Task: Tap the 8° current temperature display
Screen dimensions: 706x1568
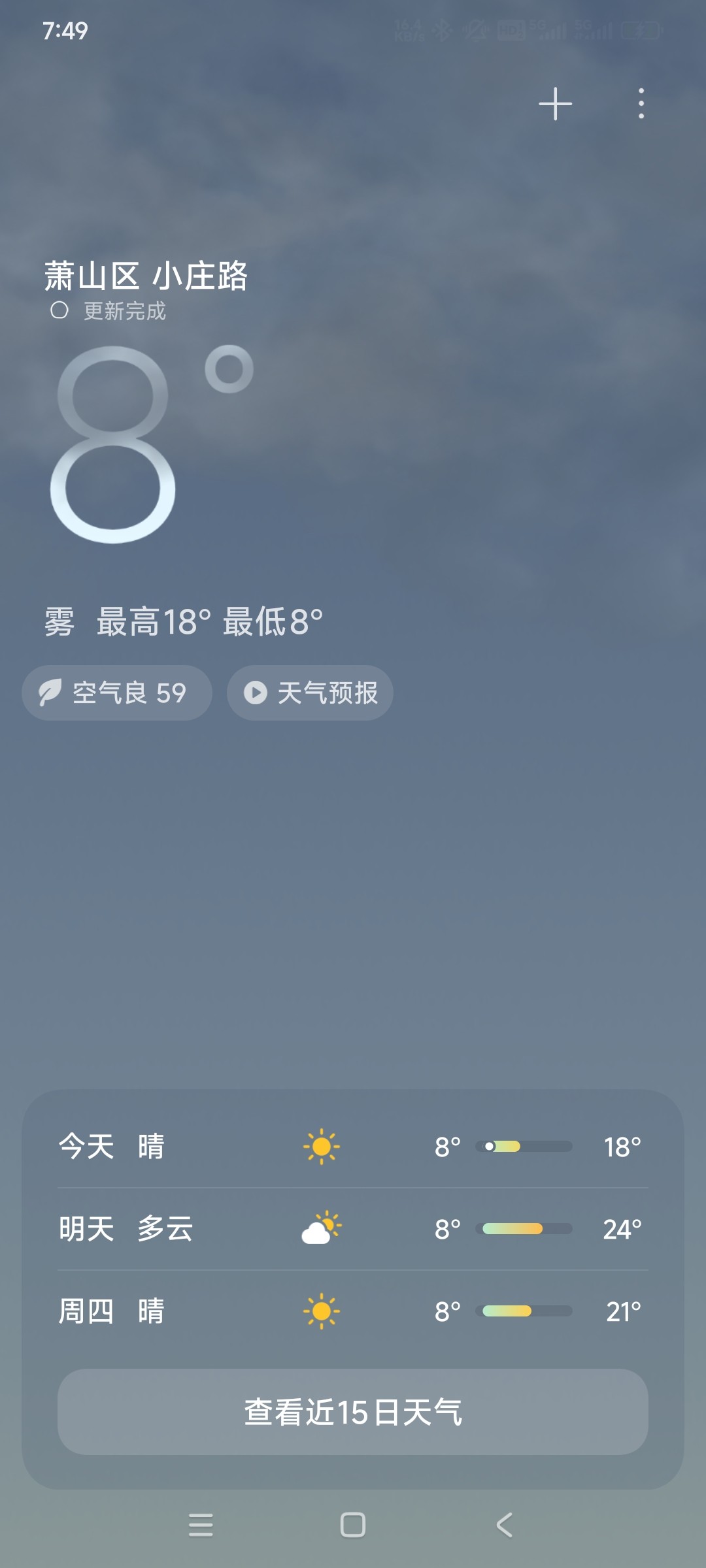Action: pos(131,444)
